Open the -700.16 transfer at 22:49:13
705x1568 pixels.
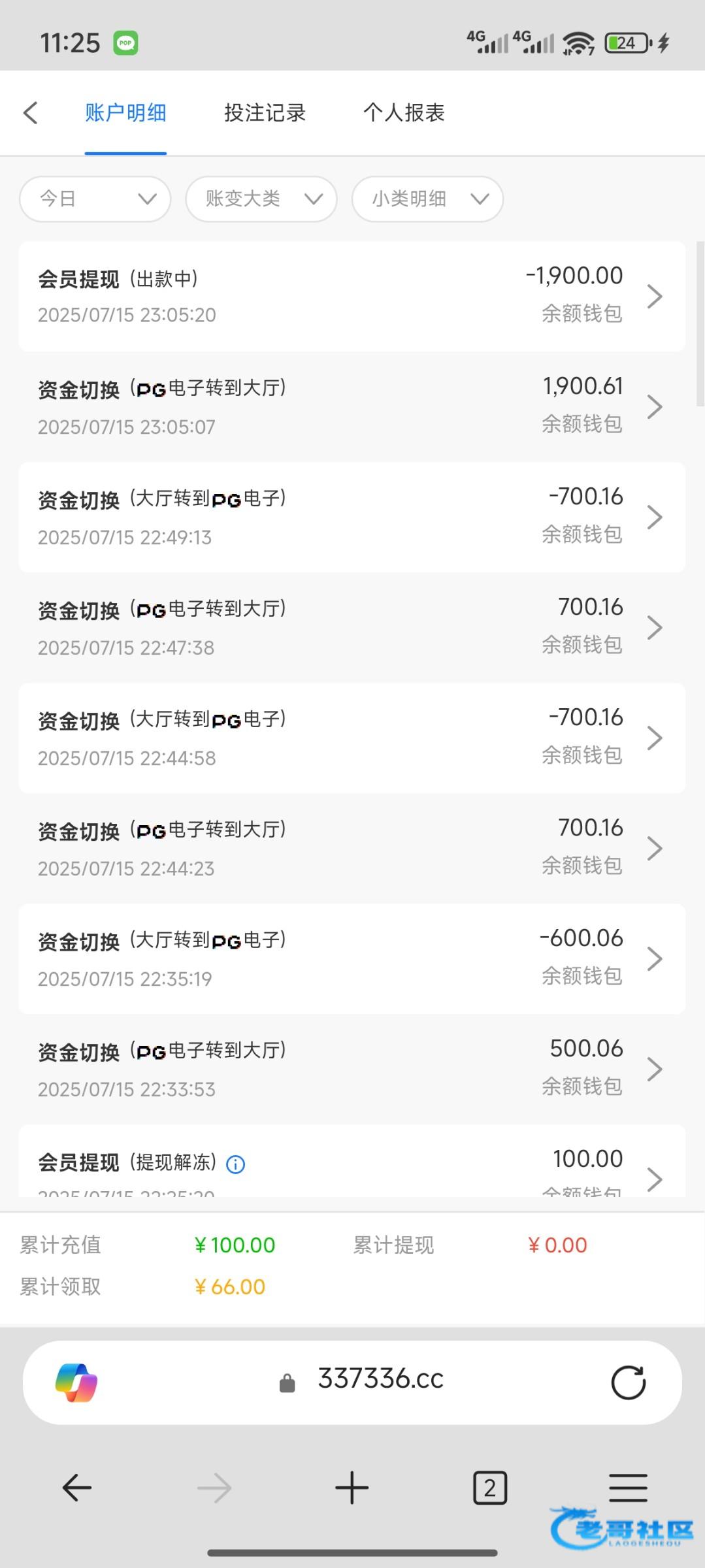pos(352,517)
